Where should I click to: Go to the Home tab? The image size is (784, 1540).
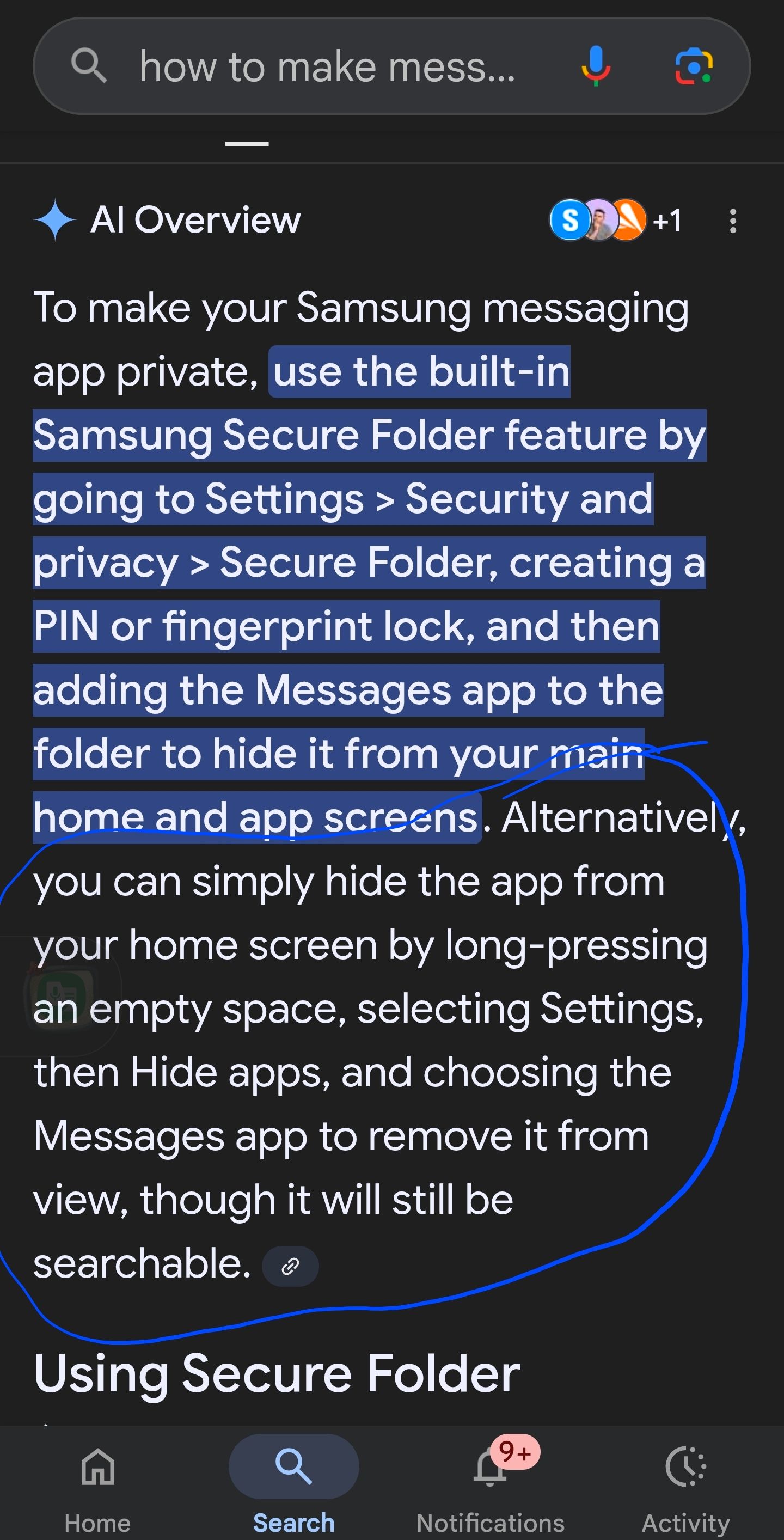coord(97,1484)
